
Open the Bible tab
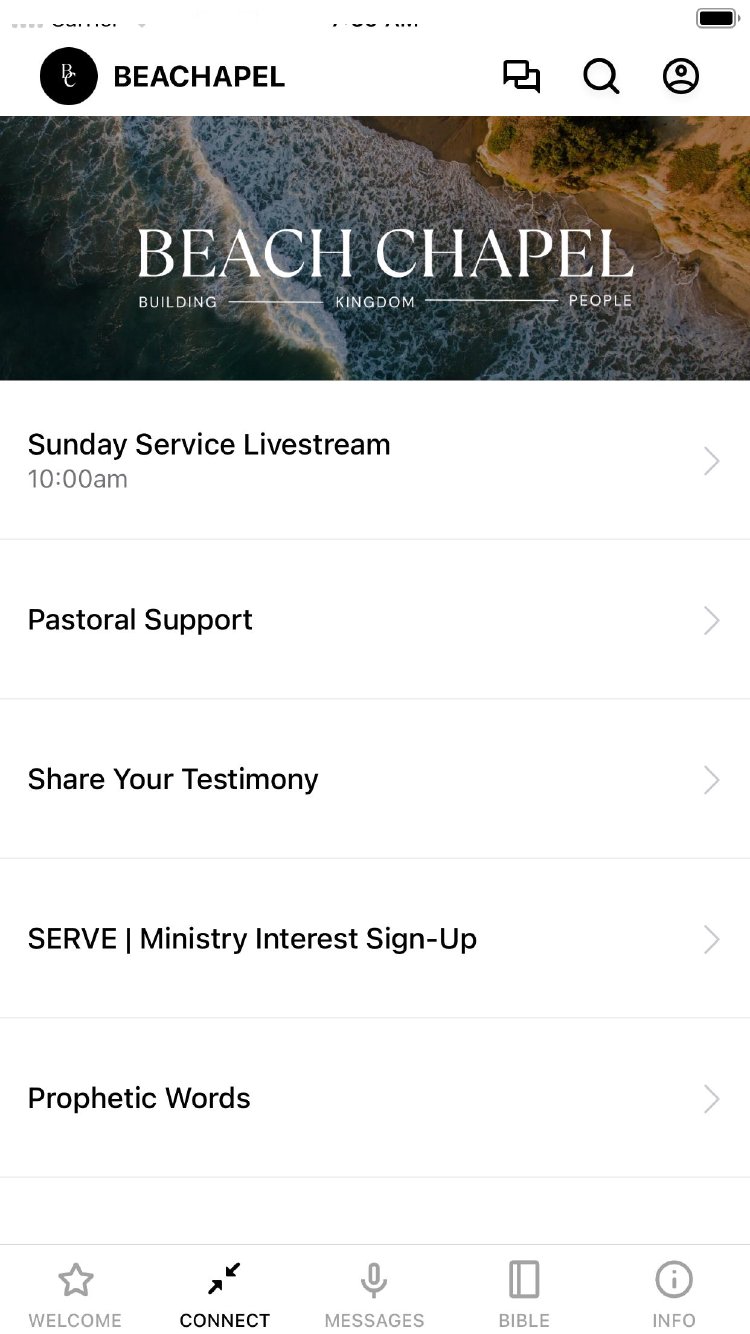point(524,1294)
